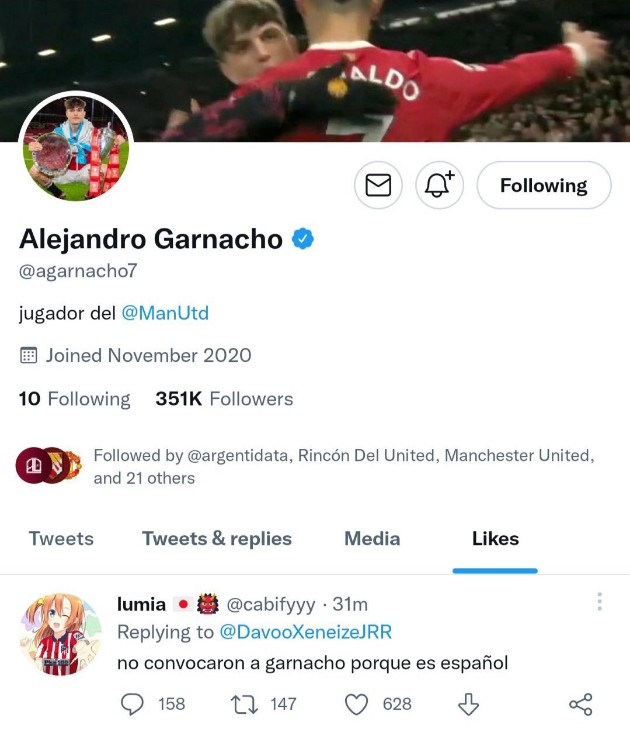Open lumia's avatar on the tweet

click(x=61, y=634)
